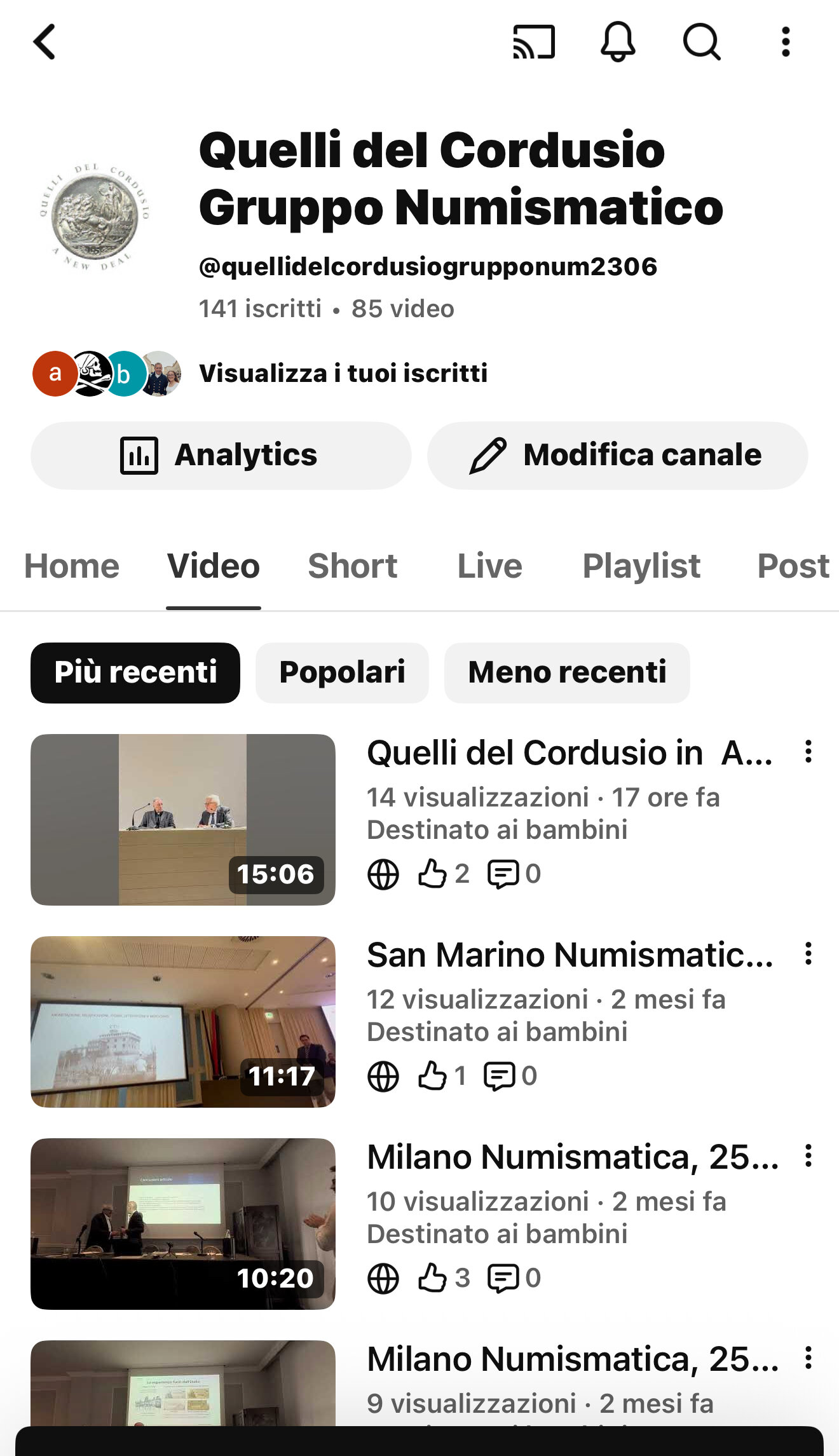The image size is (839, 1456).
Task: Switch to the Home tab
Action: point(72,566)
